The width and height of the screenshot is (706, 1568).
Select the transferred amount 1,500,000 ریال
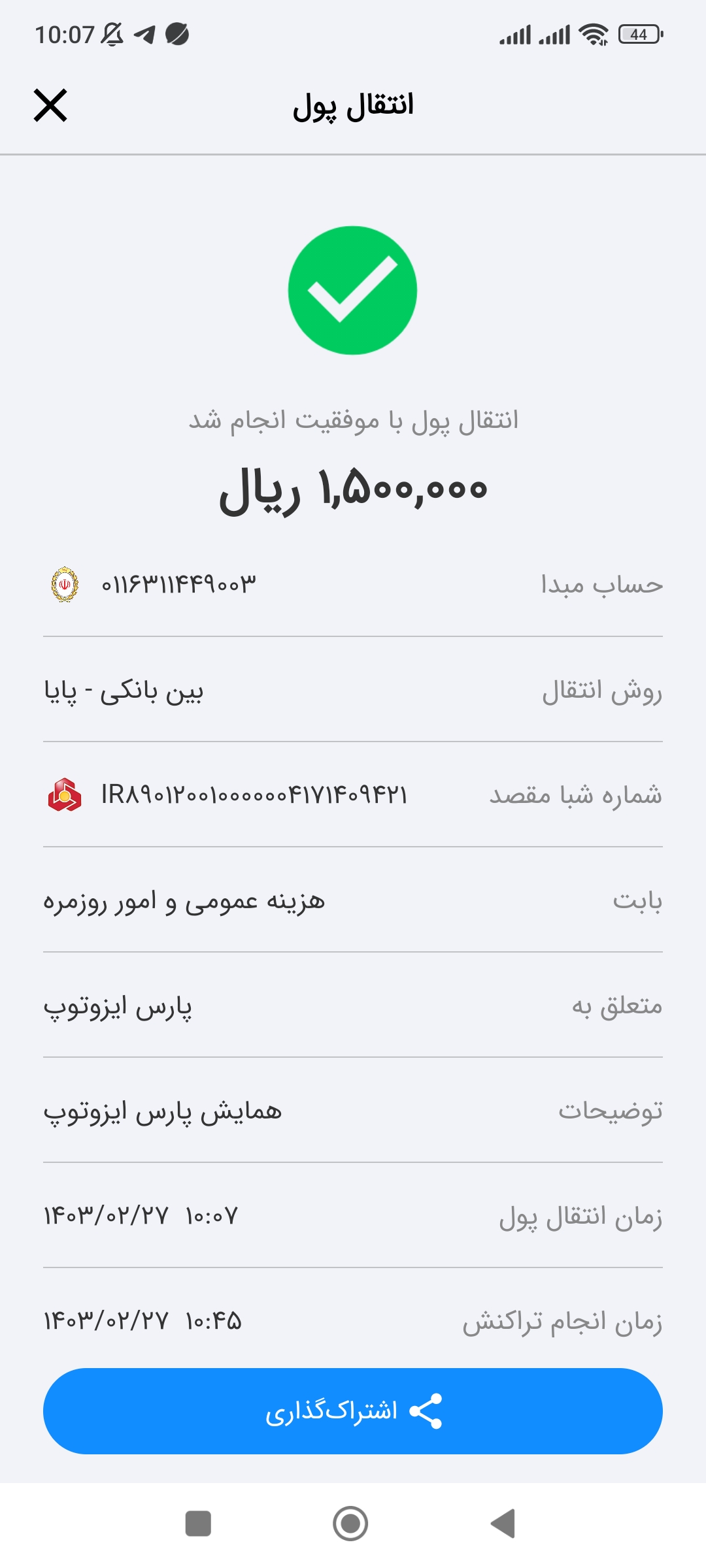tap(353, 490)
